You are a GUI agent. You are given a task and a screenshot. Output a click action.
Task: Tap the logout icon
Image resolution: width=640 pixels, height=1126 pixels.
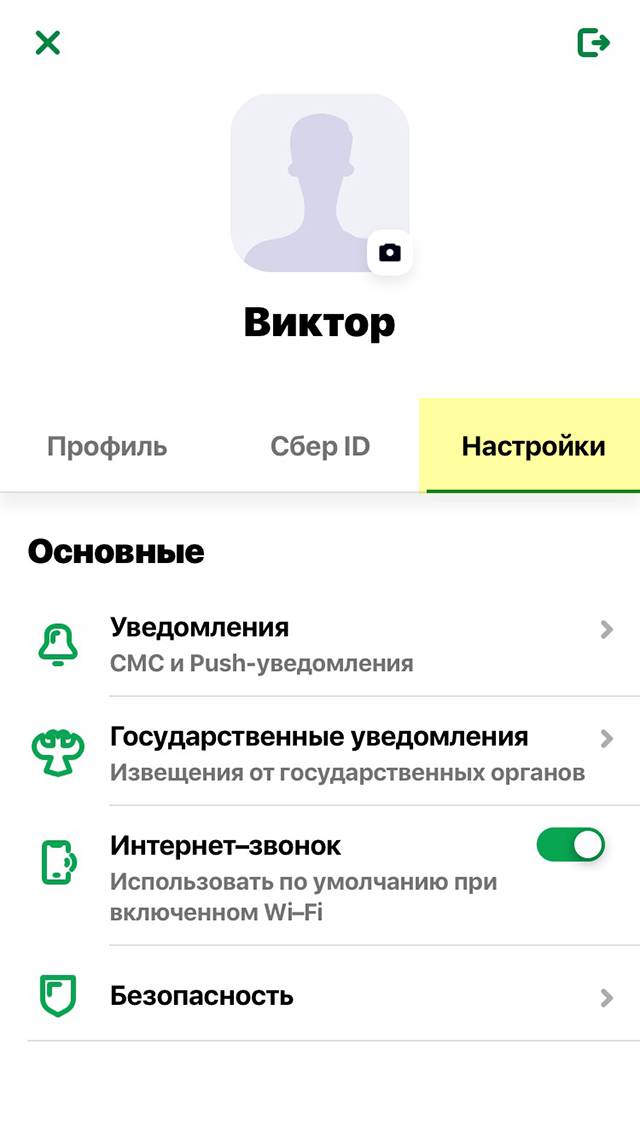pyautogui.click(x=593, y=43)
